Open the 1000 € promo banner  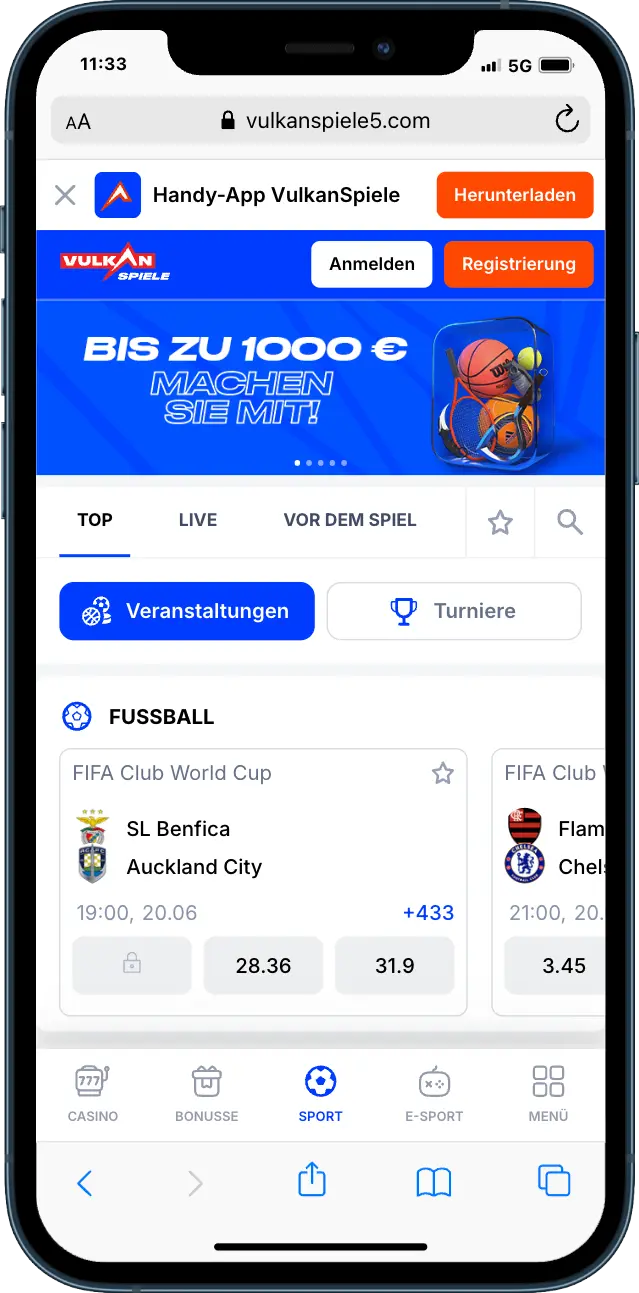click(x=320, y=387)
